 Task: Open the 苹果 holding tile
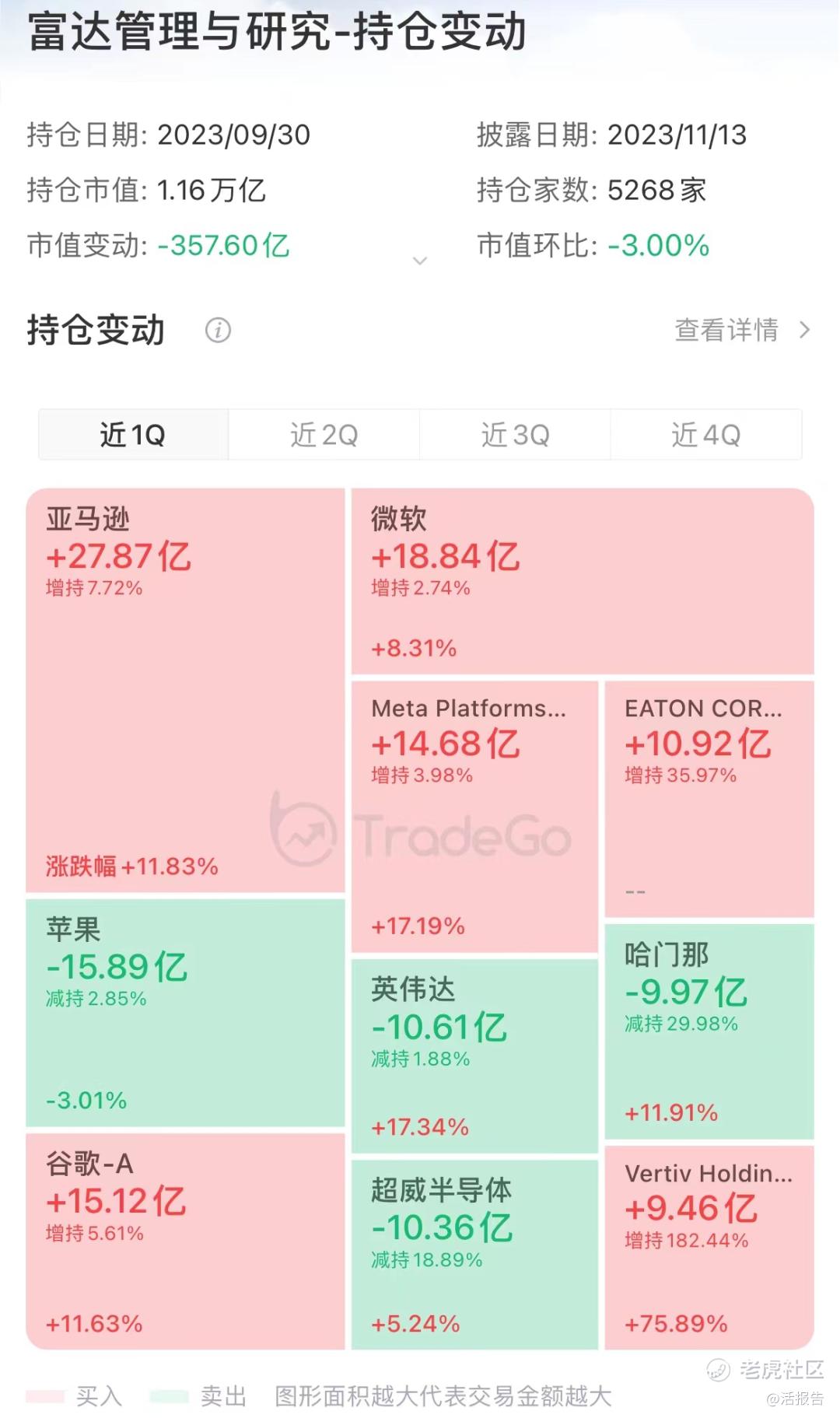(185, 1013)
